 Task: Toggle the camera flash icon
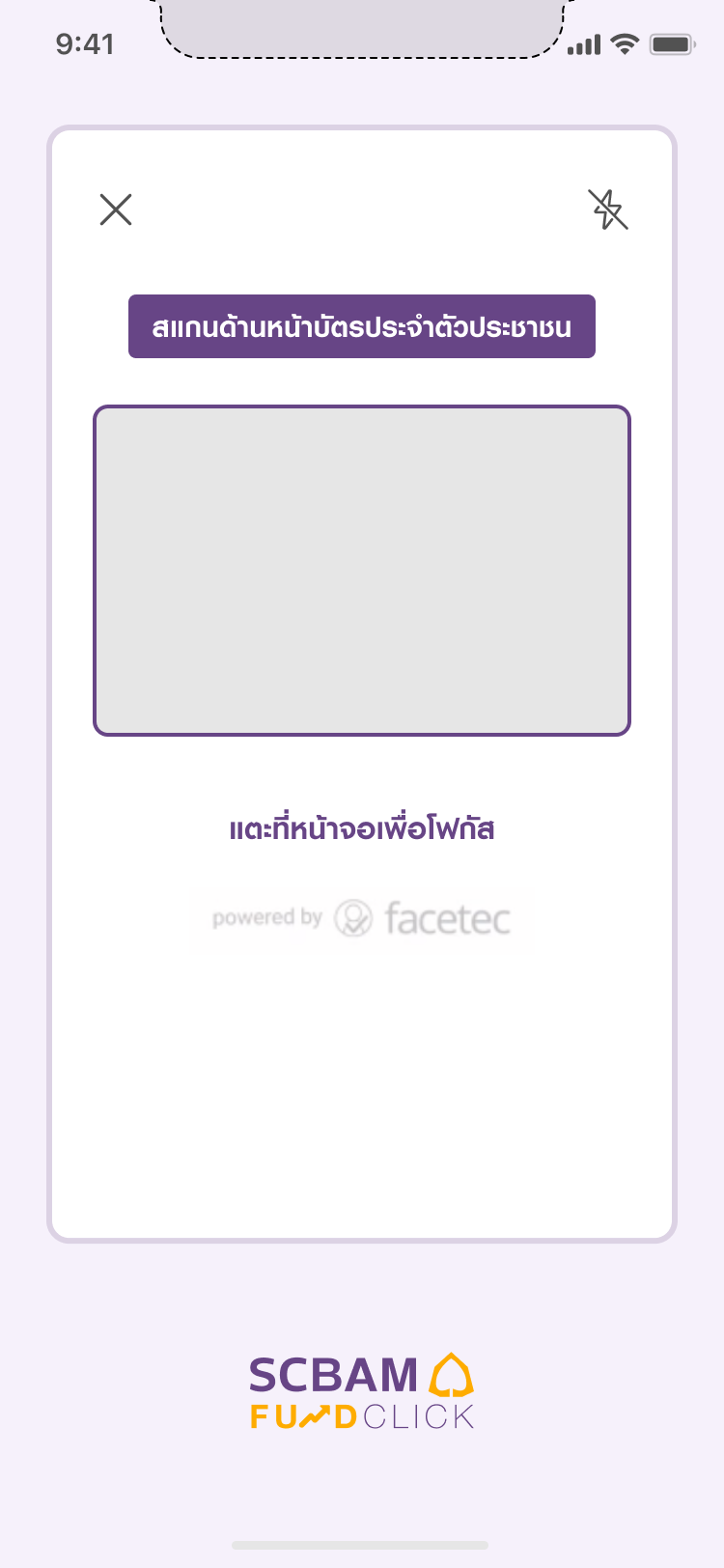coord(608,210)
